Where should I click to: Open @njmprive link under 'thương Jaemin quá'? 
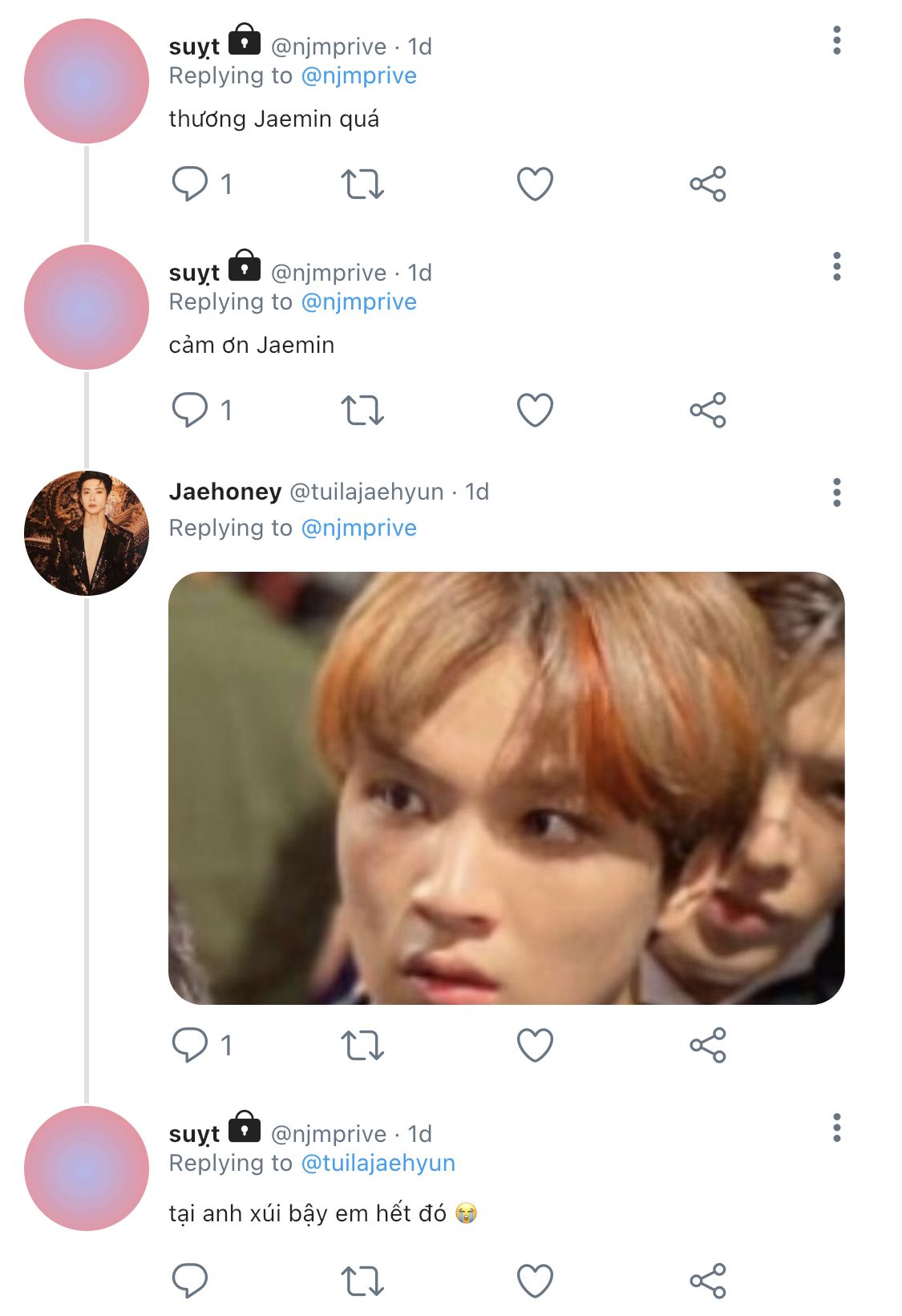(358, 75)
